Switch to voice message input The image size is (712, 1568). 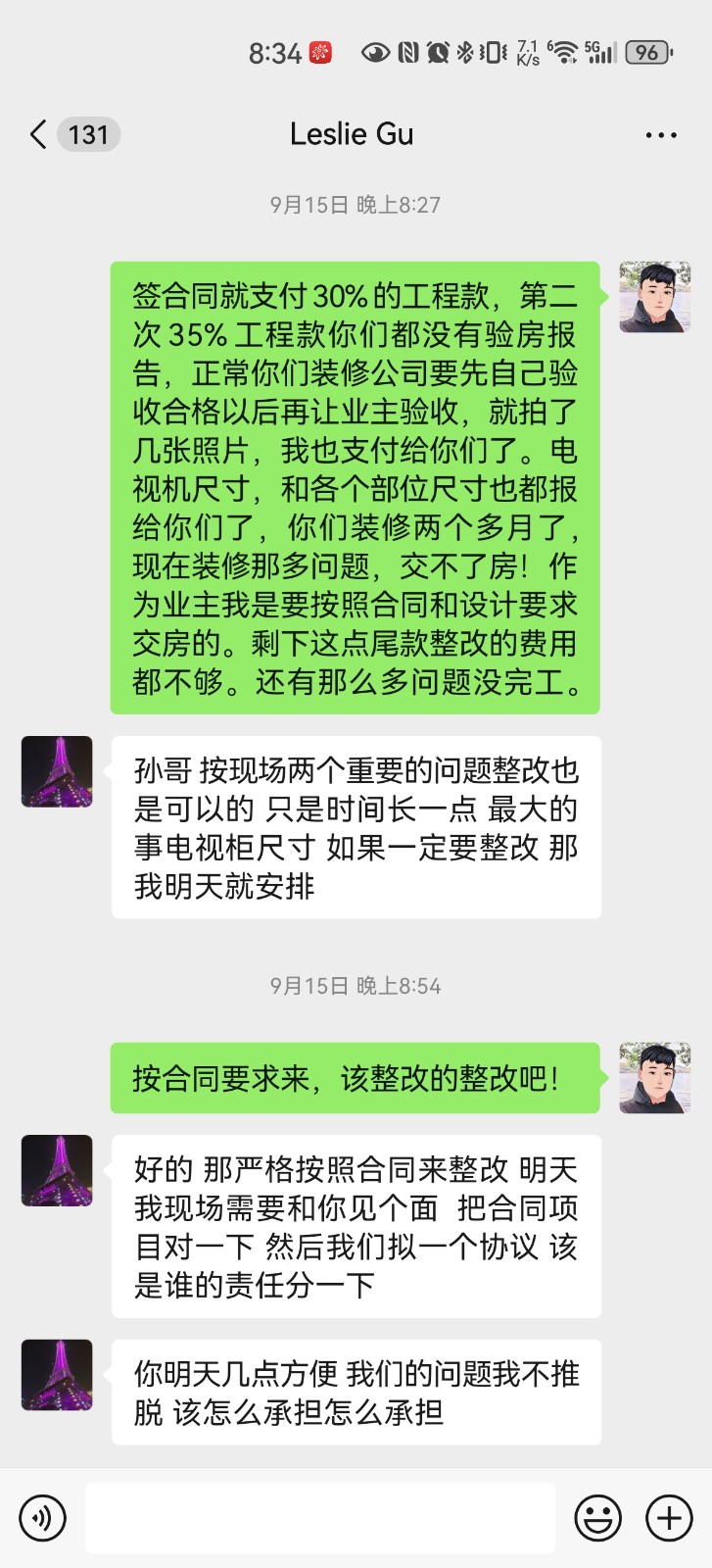(x=42, y=1518)
